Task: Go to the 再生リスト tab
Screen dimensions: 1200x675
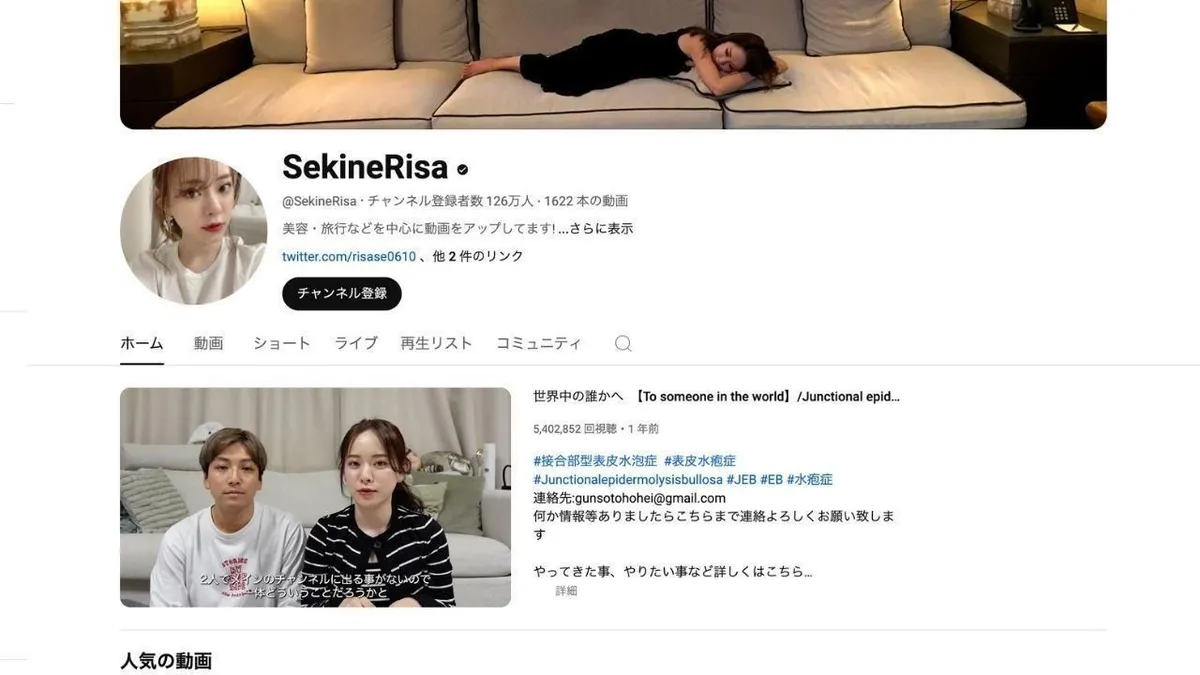Action: click(436, 343)
